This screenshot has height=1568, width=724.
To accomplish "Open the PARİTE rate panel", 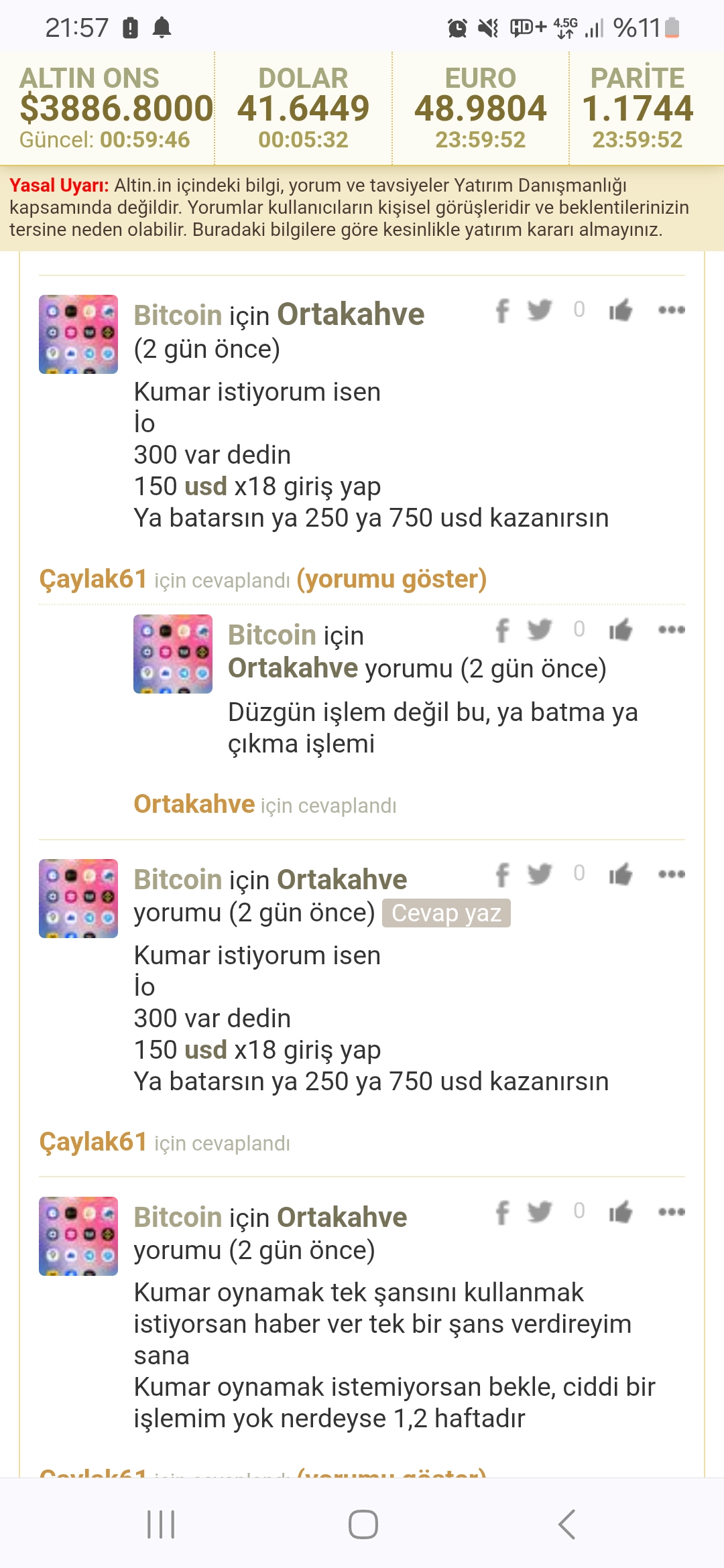I will coord(637,109).
